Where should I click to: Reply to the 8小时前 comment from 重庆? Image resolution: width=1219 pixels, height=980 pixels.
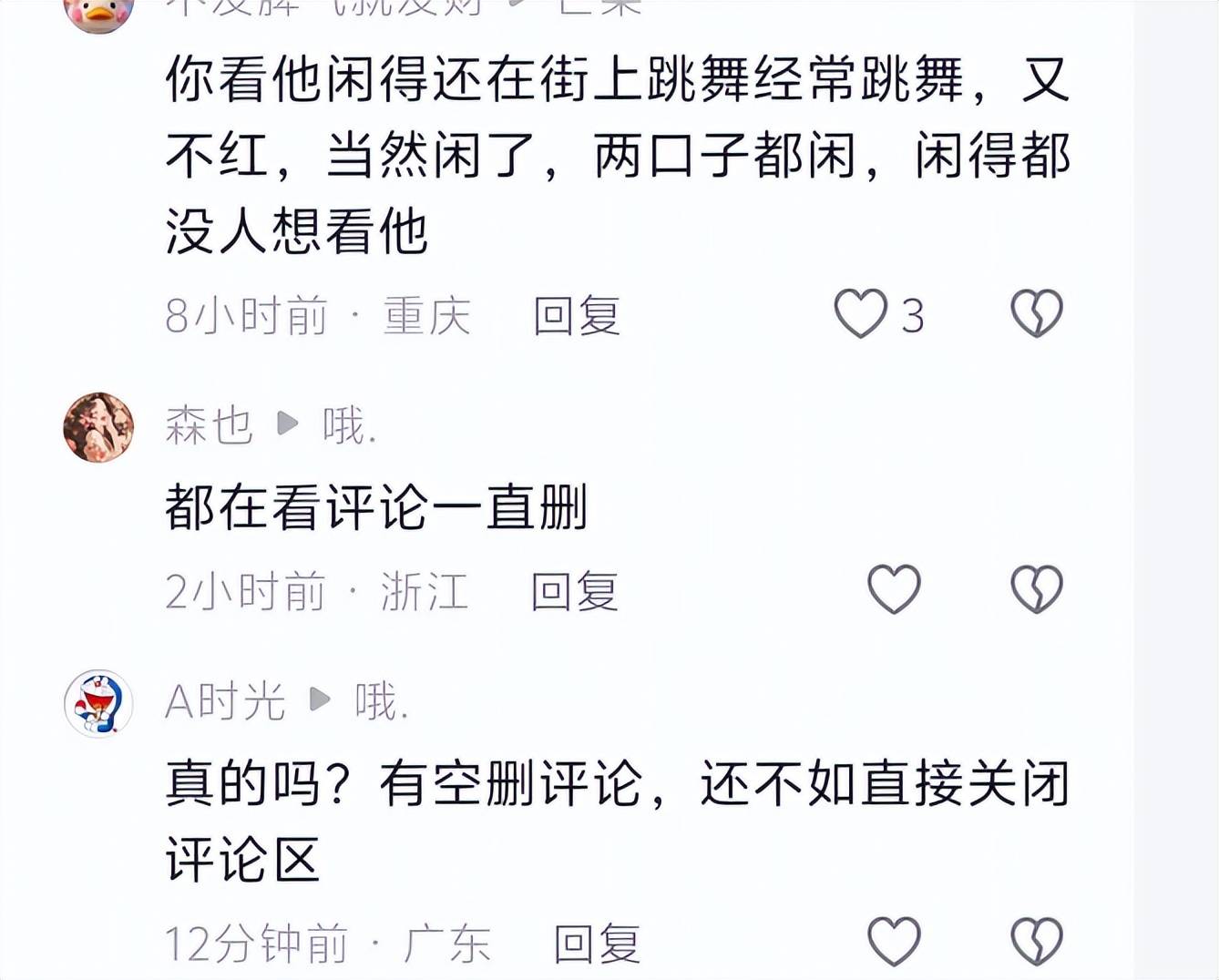click(x=577, y=316)
